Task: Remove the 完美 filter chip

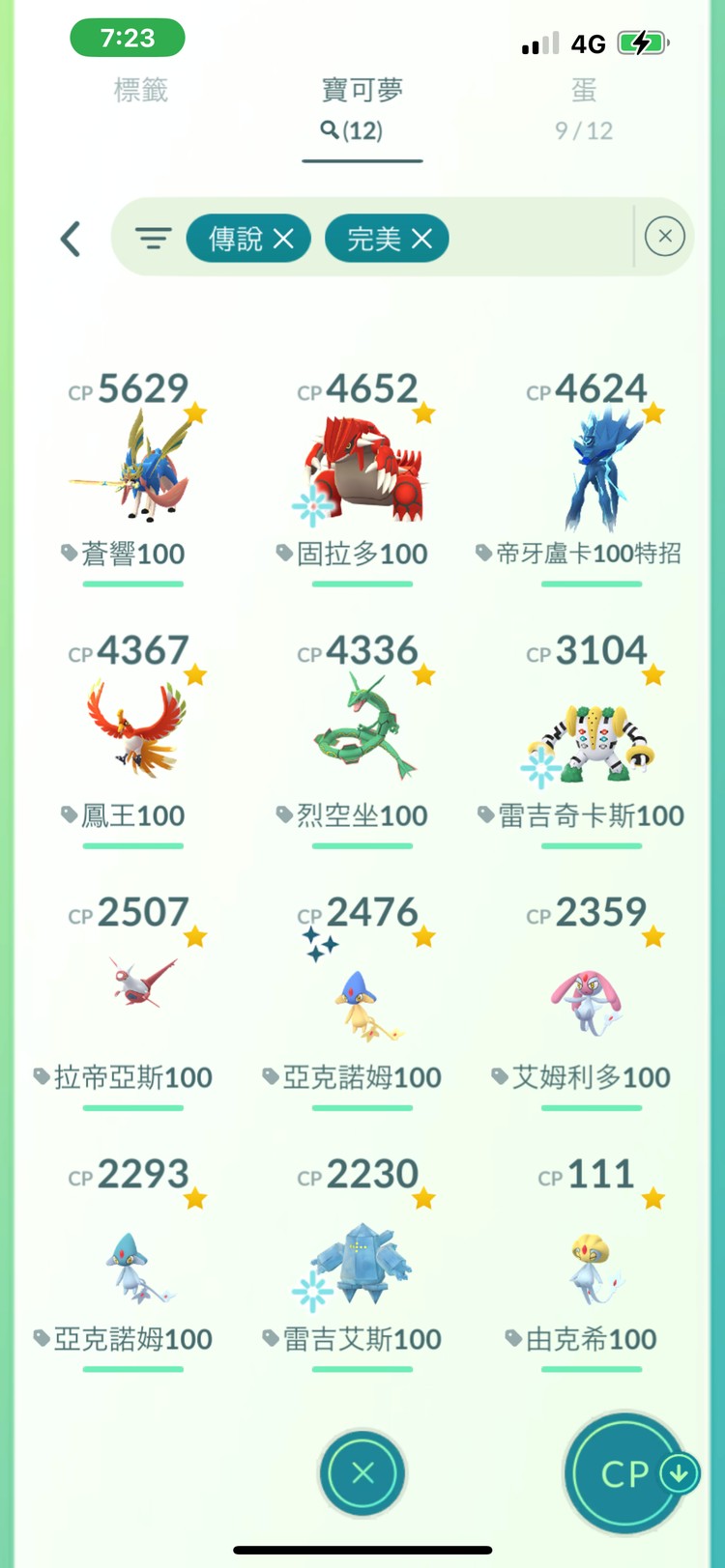Action: [x=422, y=238]
